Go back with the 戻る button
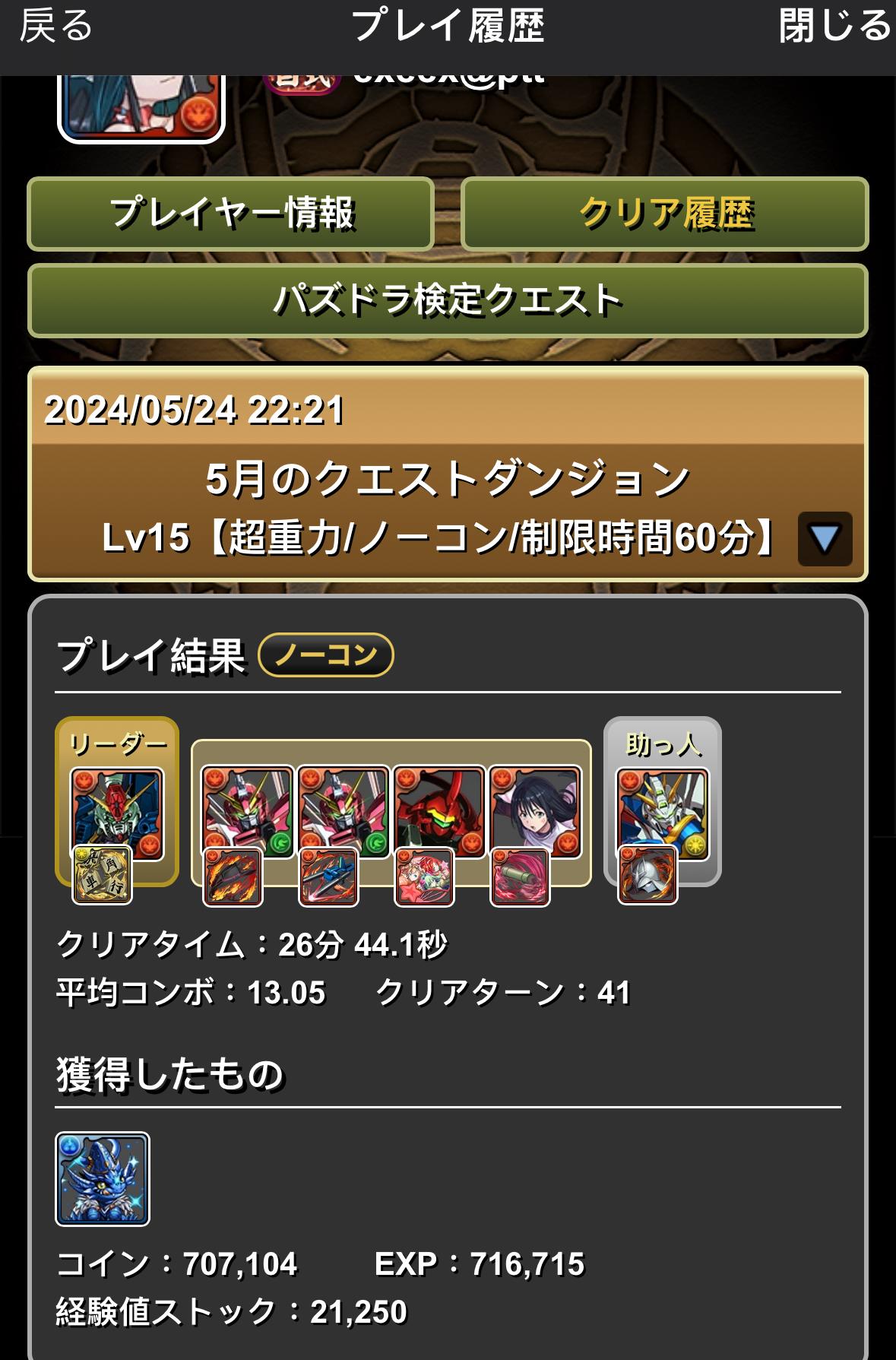 56,27
